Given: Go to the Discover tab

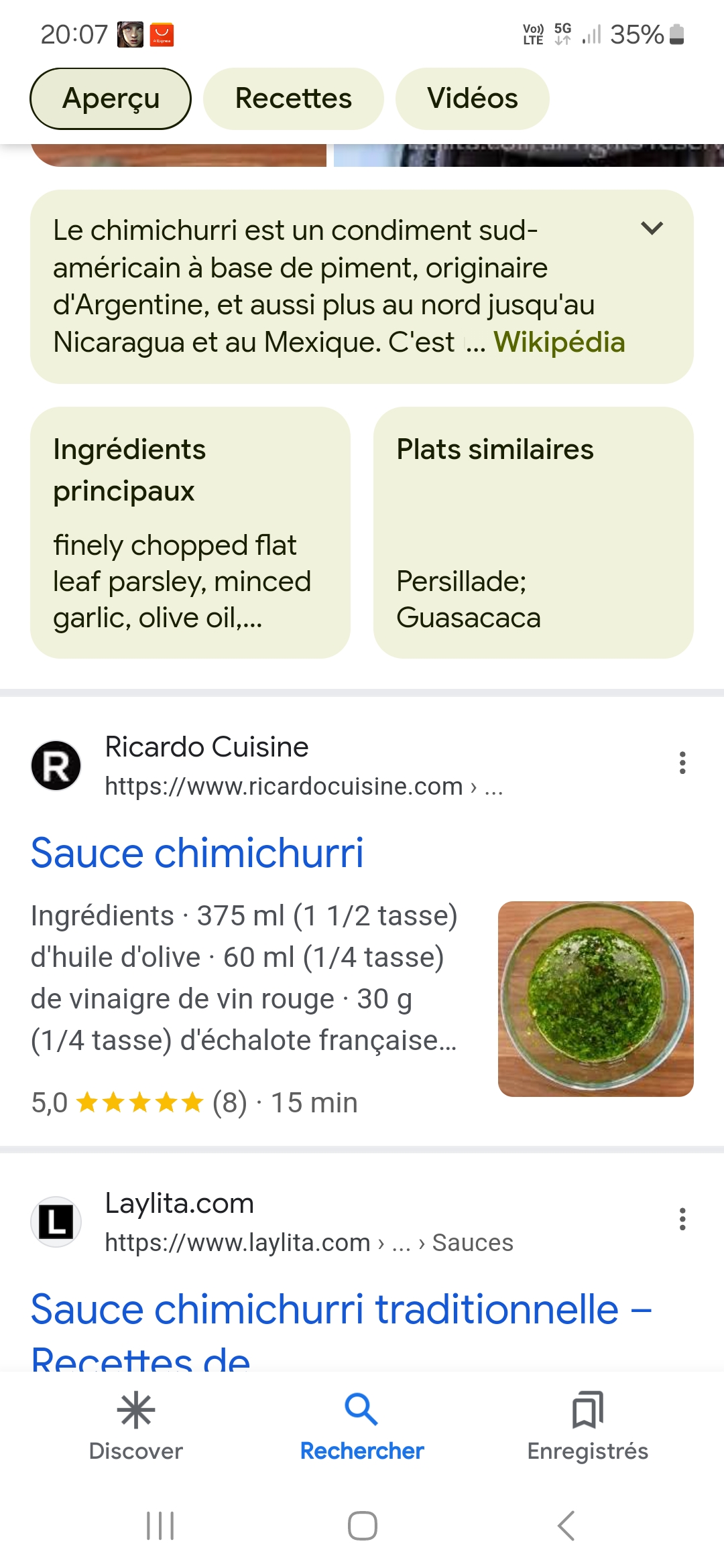Looking at the screenshot, I should (136, 1425).
